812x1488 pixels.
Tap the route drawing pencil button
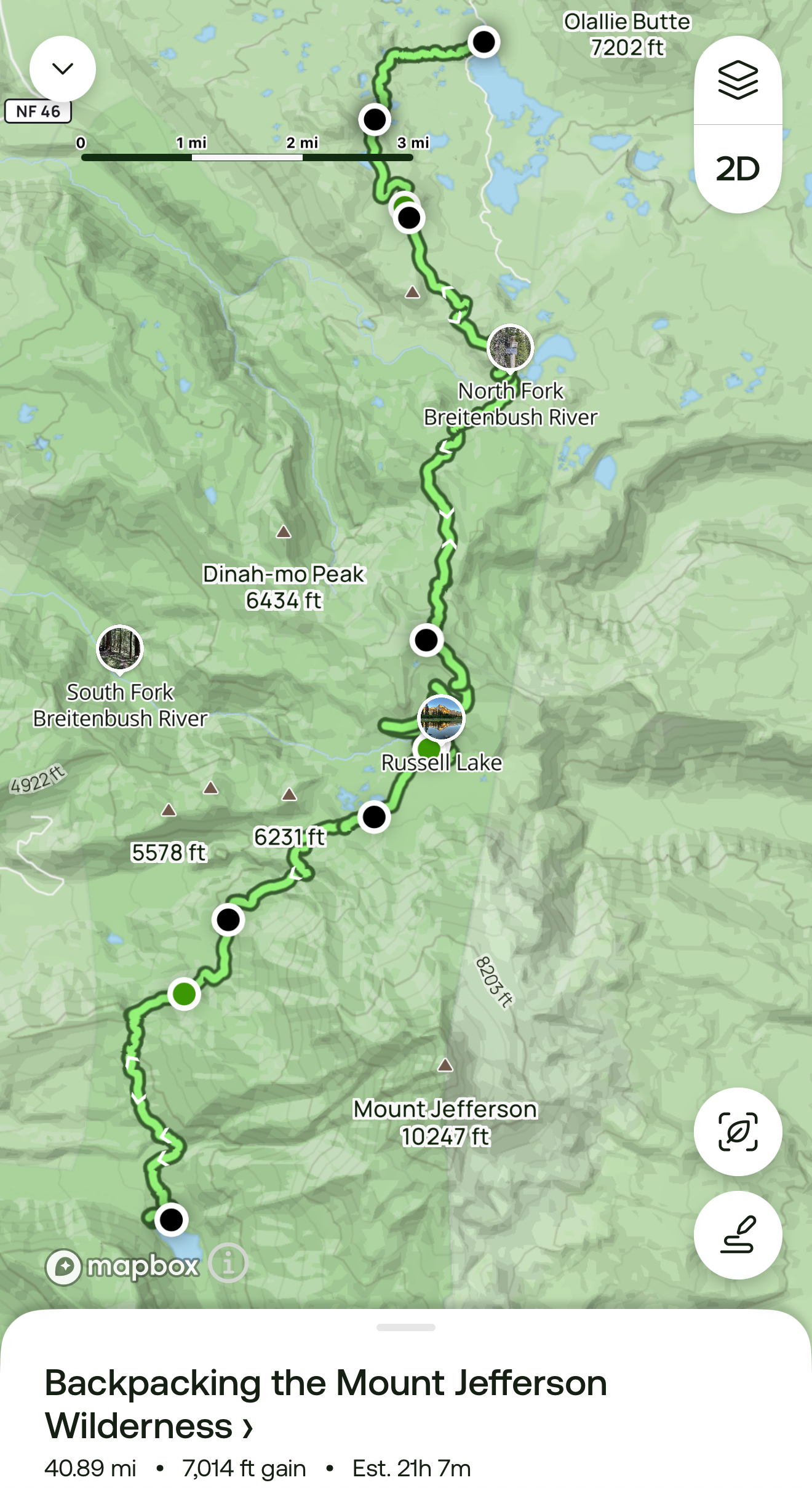(738, 1235)
